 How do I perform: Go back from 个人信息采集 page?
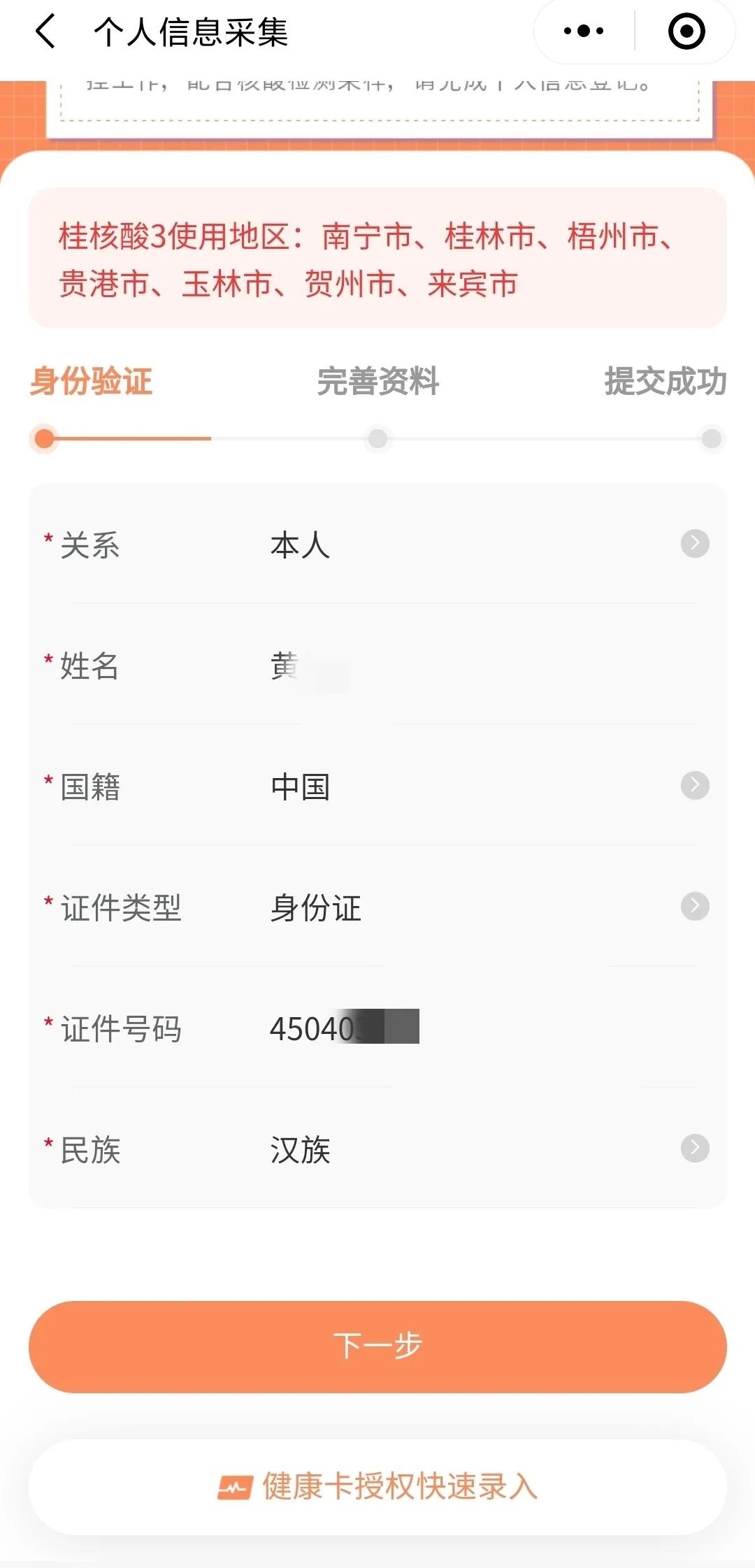(x=45, y=32)
